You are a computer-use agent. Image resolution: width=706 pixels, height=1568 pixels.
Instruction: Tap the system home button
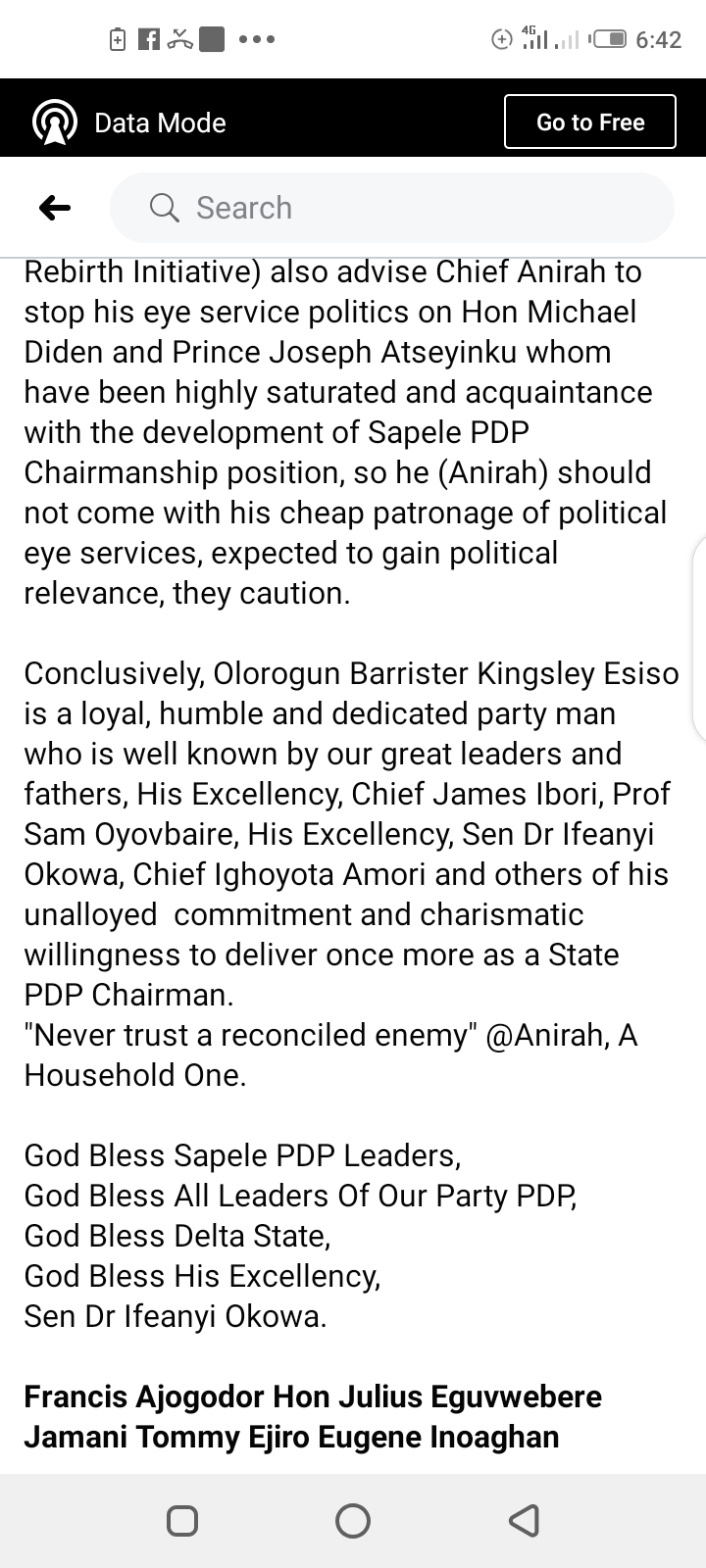352,1520
